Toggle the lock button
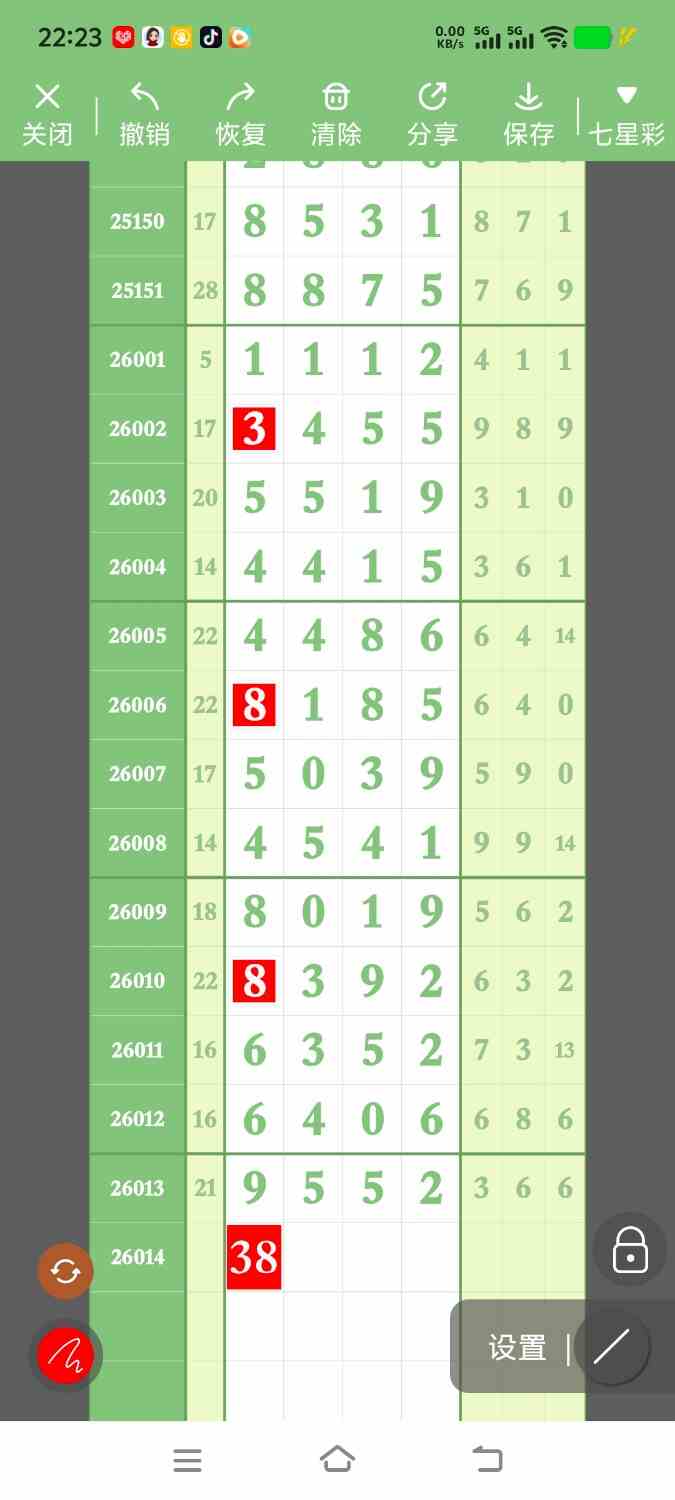Image resolution: width=675 pixels, height=1500 pixels. (x=629, y=1250)
